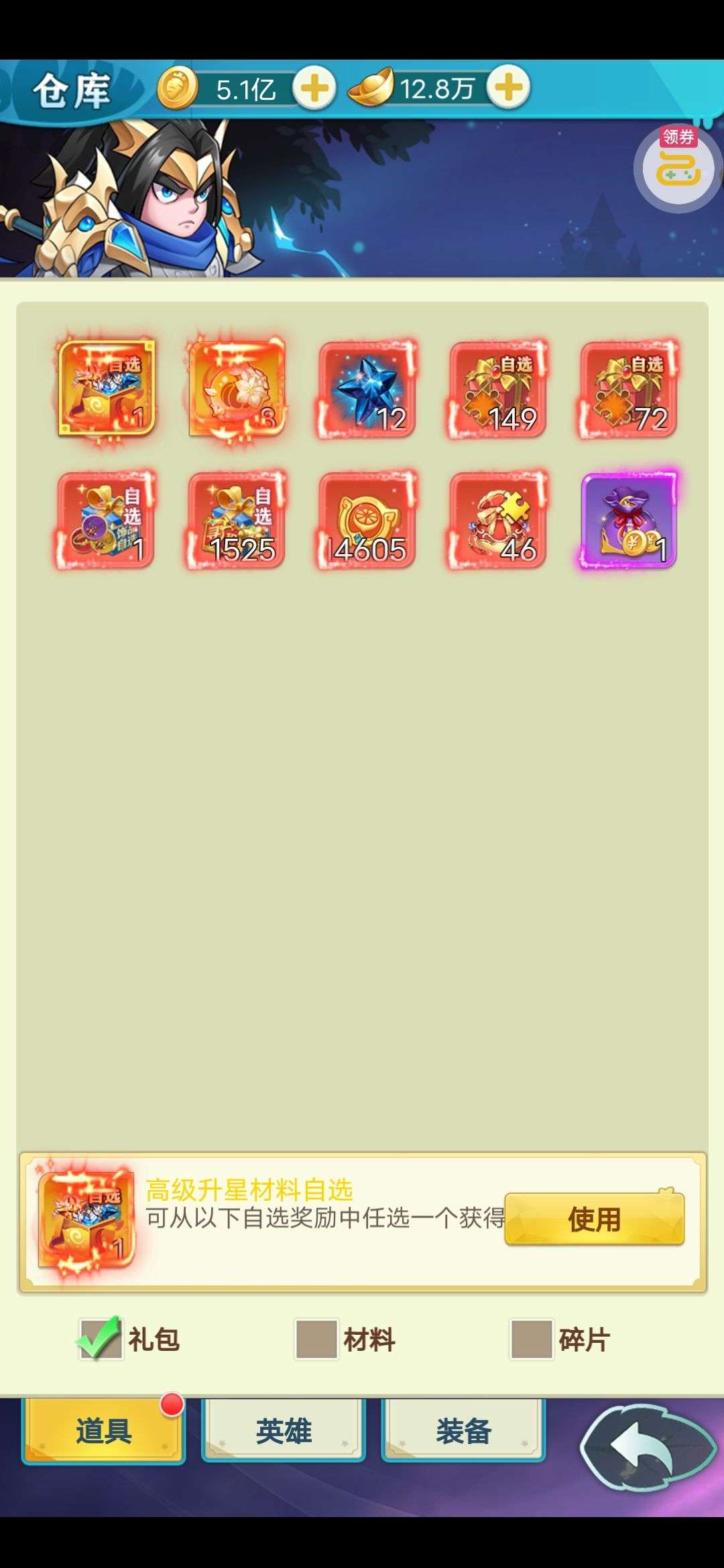The image size is (724, 1568).
Task: Uncheck the 礼包 filter checkbox
Action: (x=101, y=1339)
